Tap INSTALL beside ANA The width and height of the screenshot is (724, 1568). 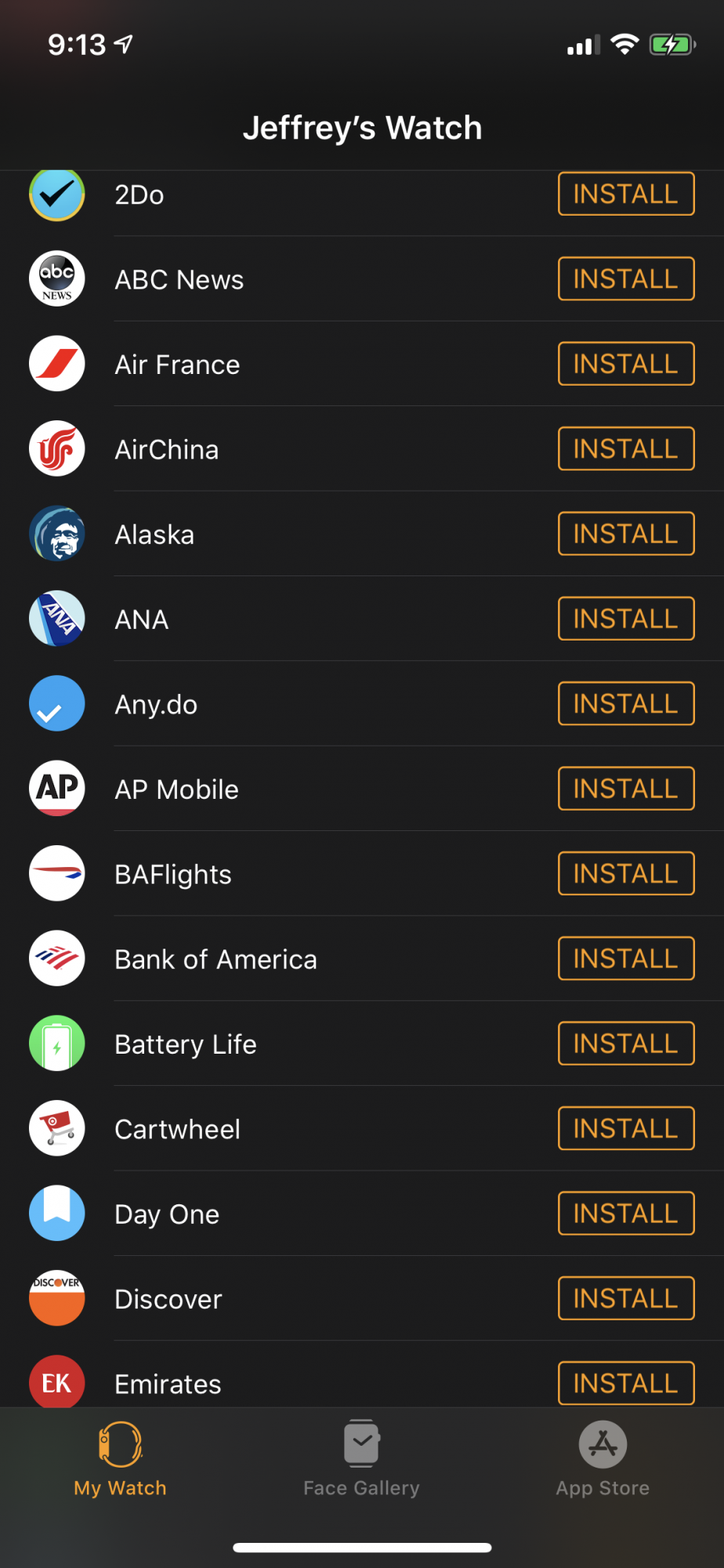click(x=625, y=619)
